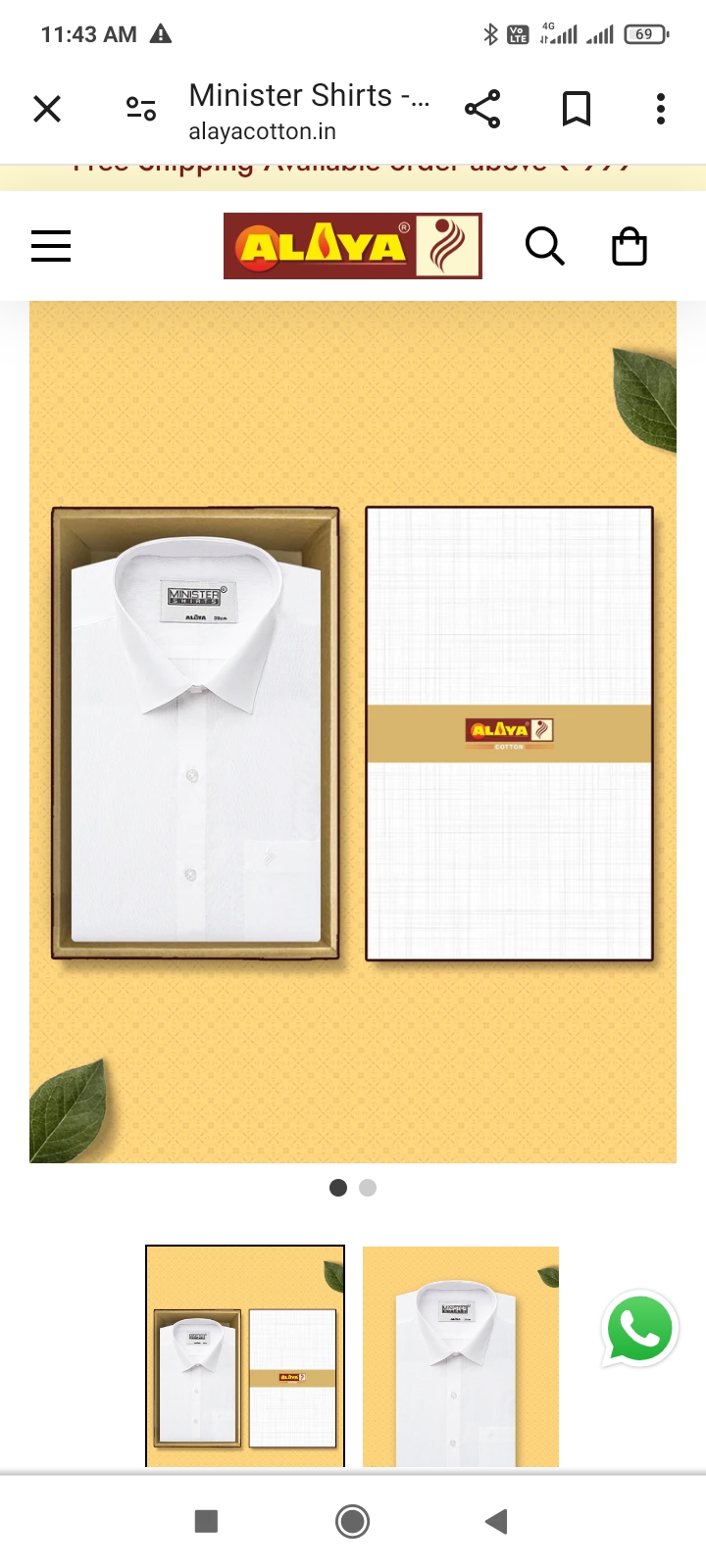This screenshot has height=1568, width=706.
Task: Bookmark this page
Action: pyautogui.click(x=577, y=109)
